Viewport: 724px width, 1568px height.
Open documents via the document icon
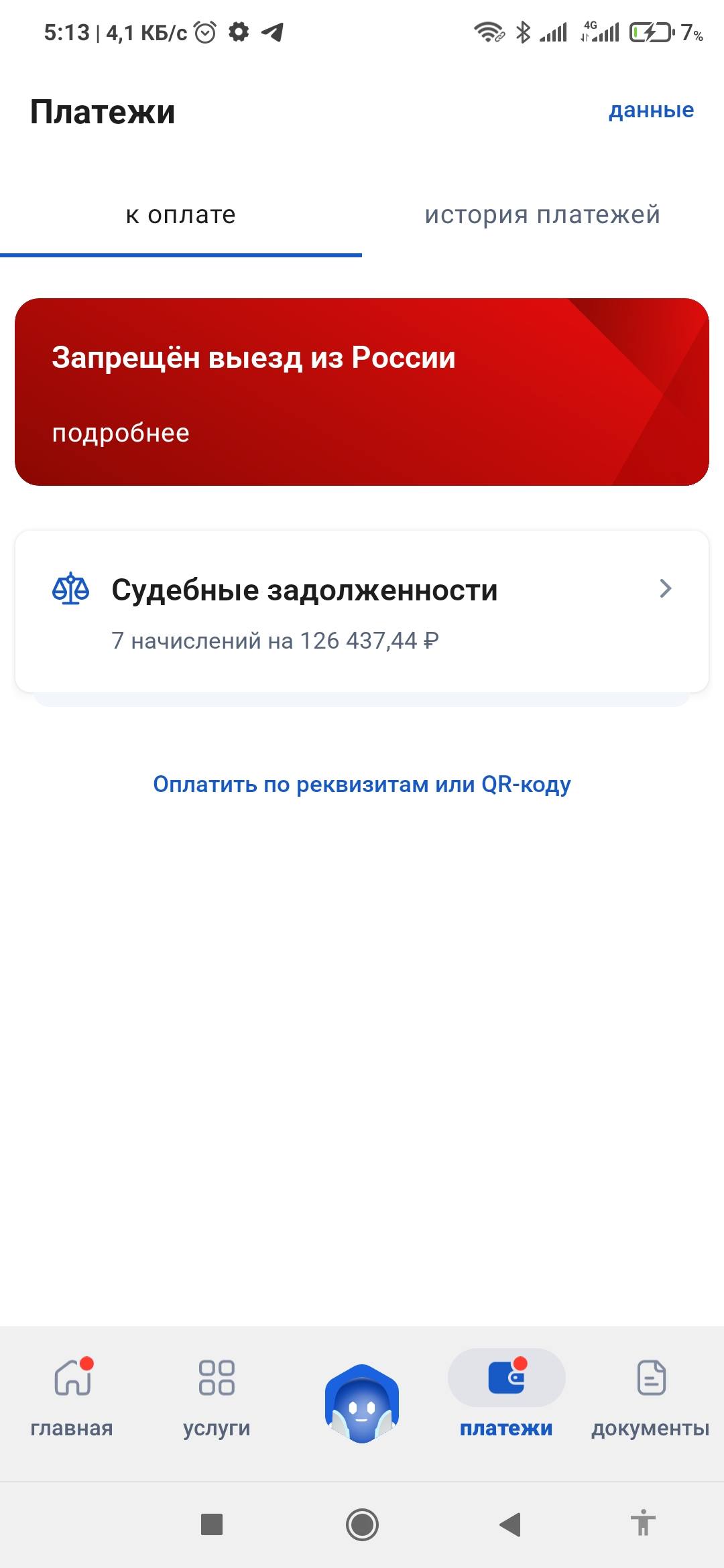point(650,1377)
